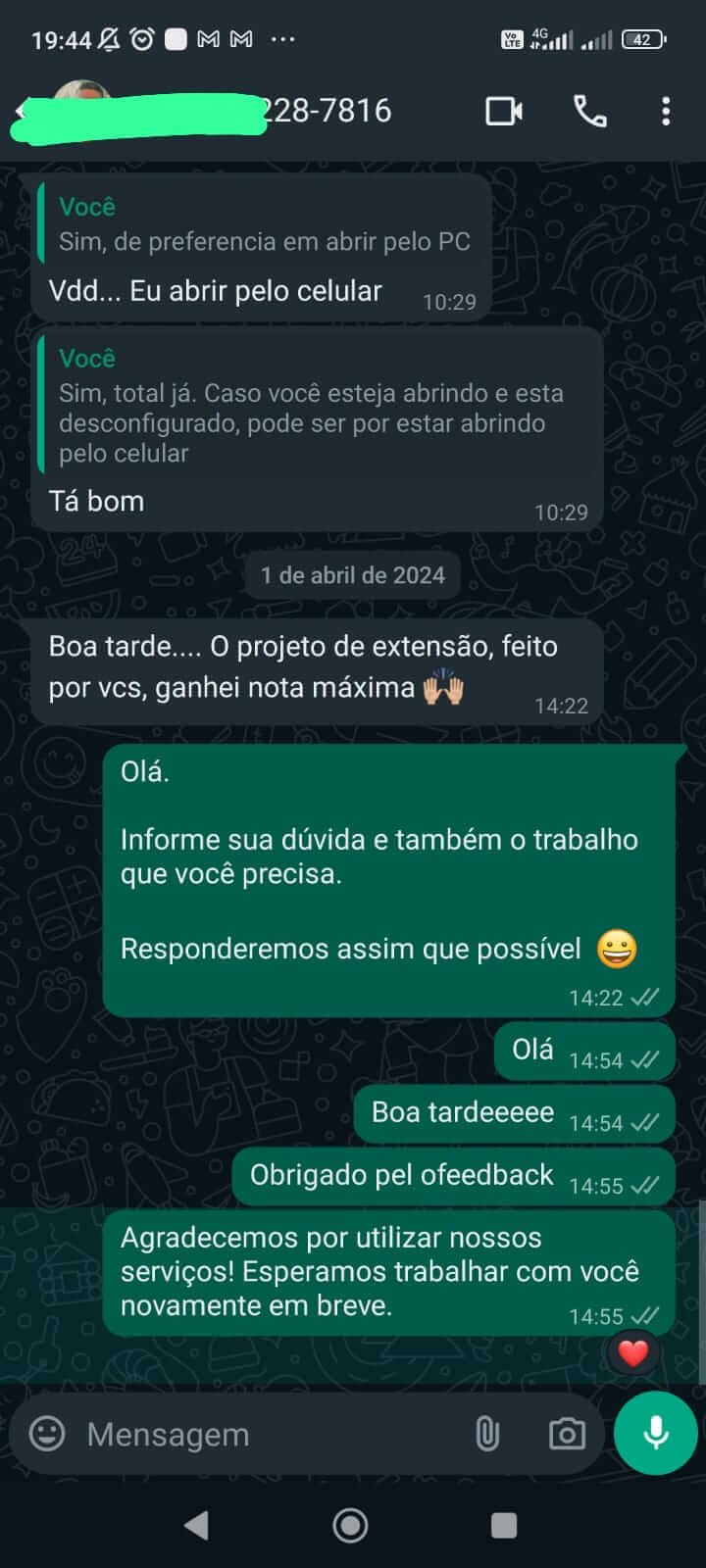Viewport: 706px width, 1568px height.
Task: Go back to the chat list
Action: click(20, 111)
